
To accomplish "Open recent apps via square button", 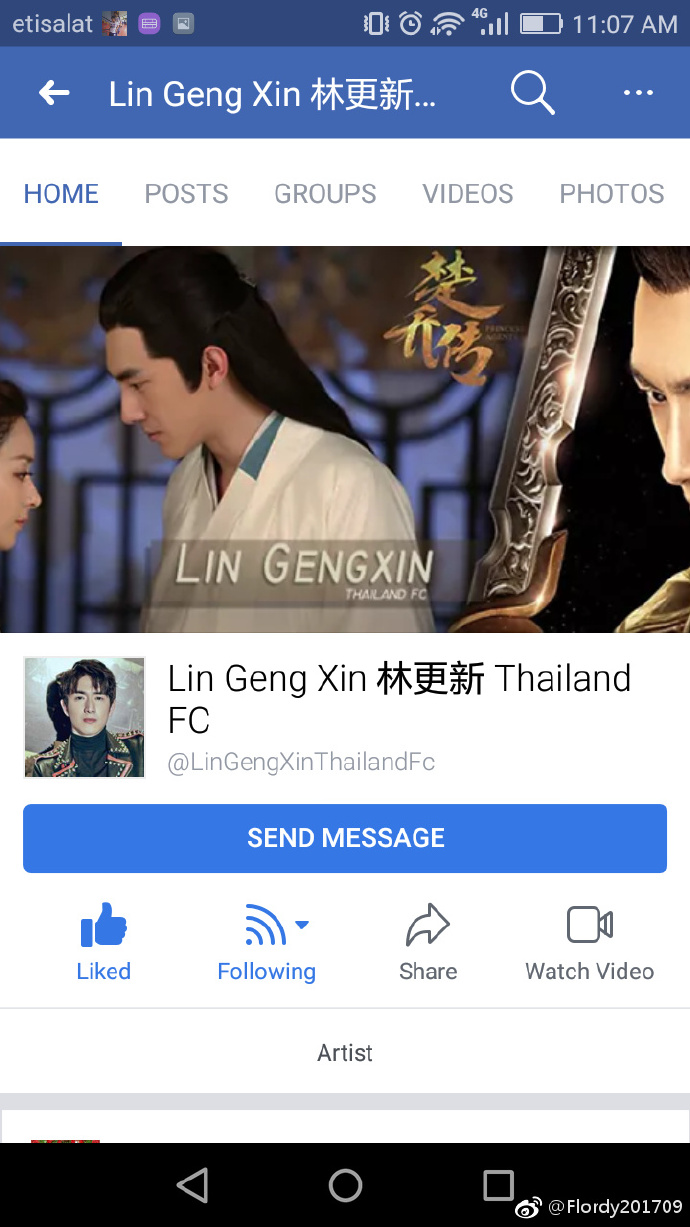I will [x=498, y=1185].
